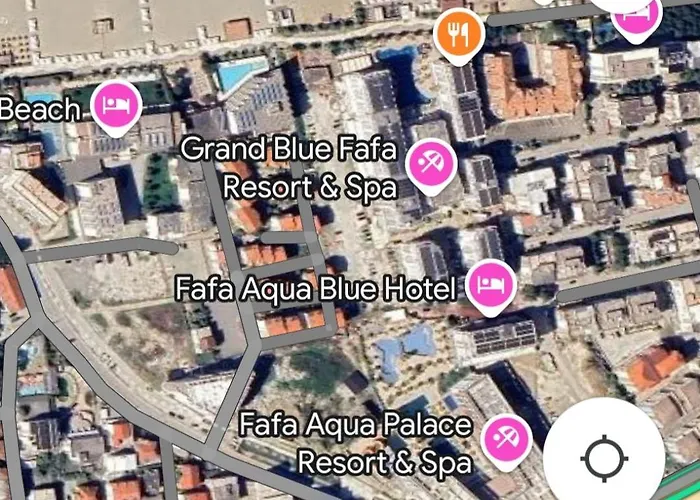Open the Fafa Aqua Palace Resort & Spa pin
Image resolution: width=700 pixels, height=500 pixels.
coord(506,439)
